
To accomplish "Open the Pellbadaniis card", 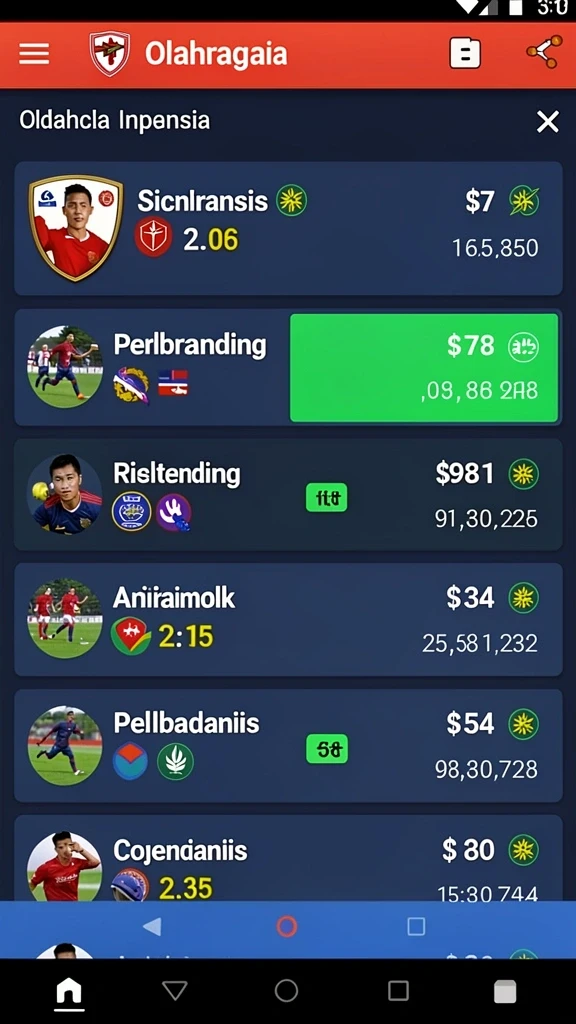I will pos(288,746).
